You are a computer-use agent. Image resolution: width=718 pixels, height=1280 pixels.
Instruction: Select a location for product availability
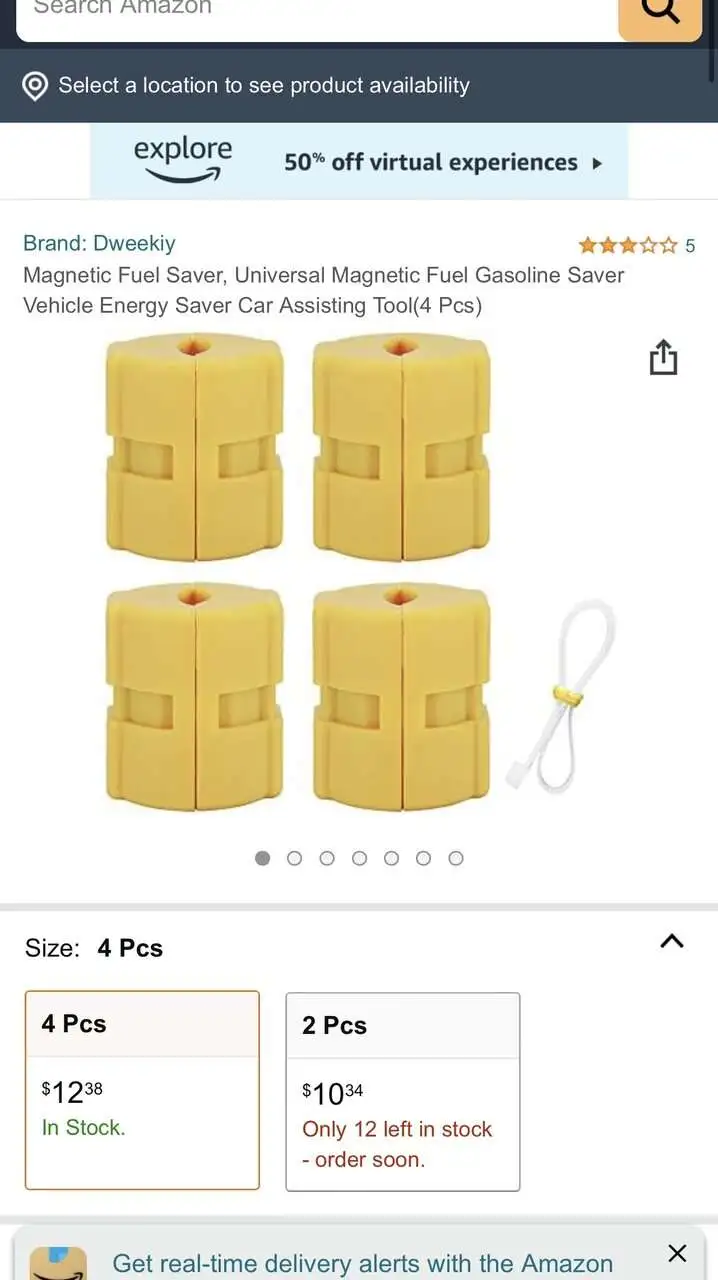(264, 86)
